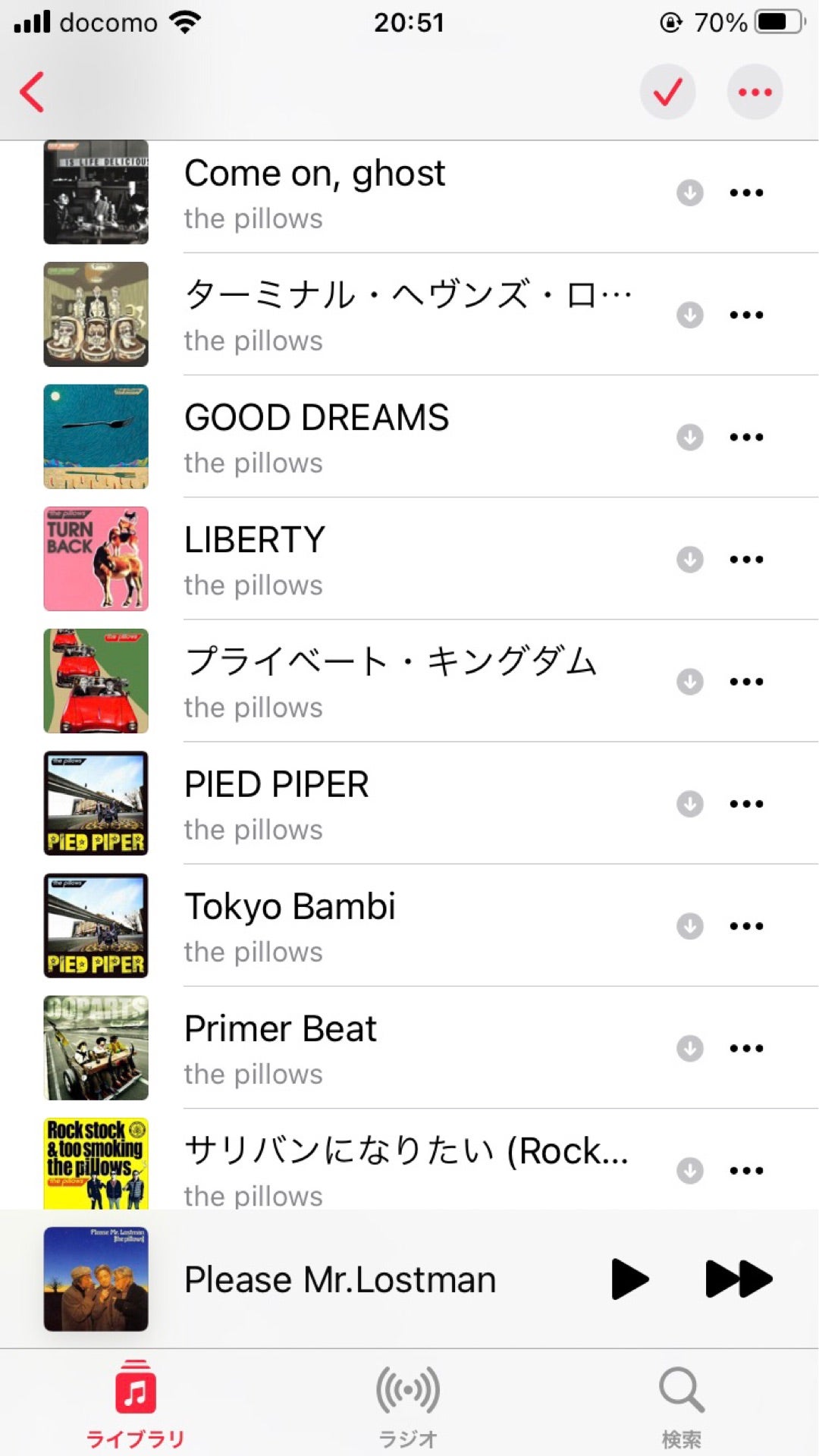Go back using the red arrow
Viewport: 819px width, 1456px height.
32,93
